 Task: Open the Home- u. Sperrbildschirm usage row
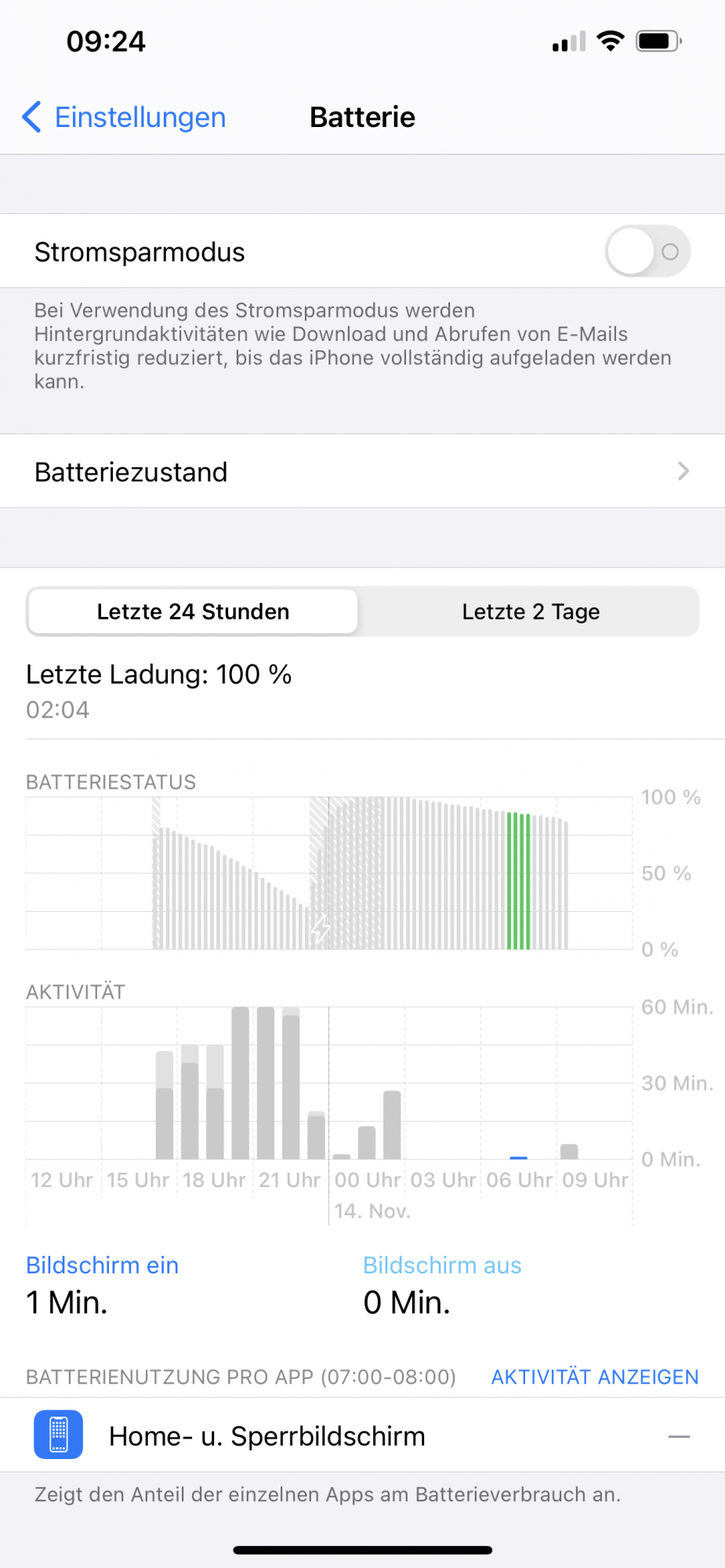pos(362,1436)
